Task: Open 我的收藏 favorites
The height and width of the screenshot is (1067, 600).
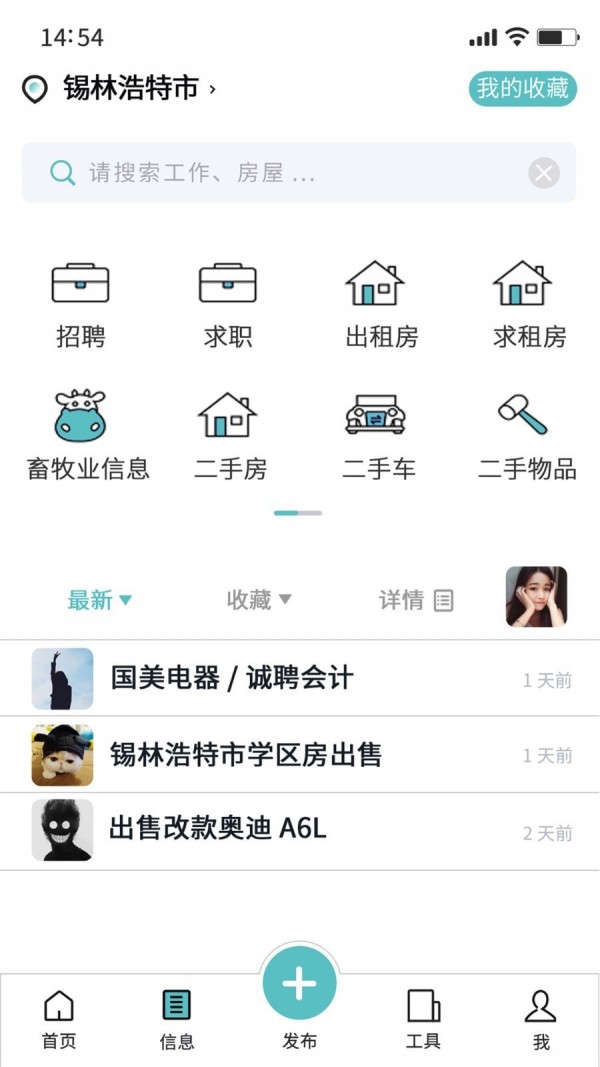Action: coord(522,89)
